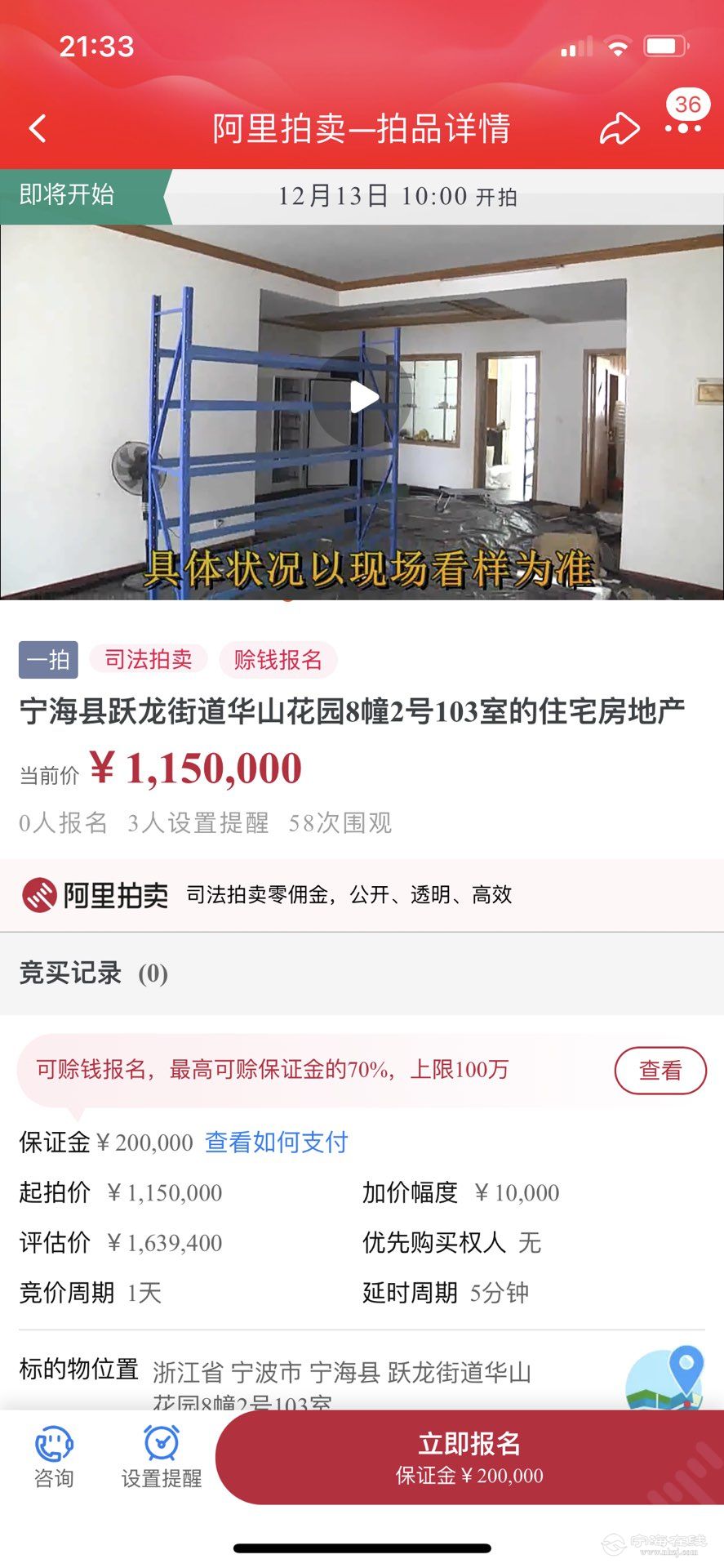Tap the 赊钱报名 chip
The width and height of the screenshot is (724, 1568).
[278, 660]
